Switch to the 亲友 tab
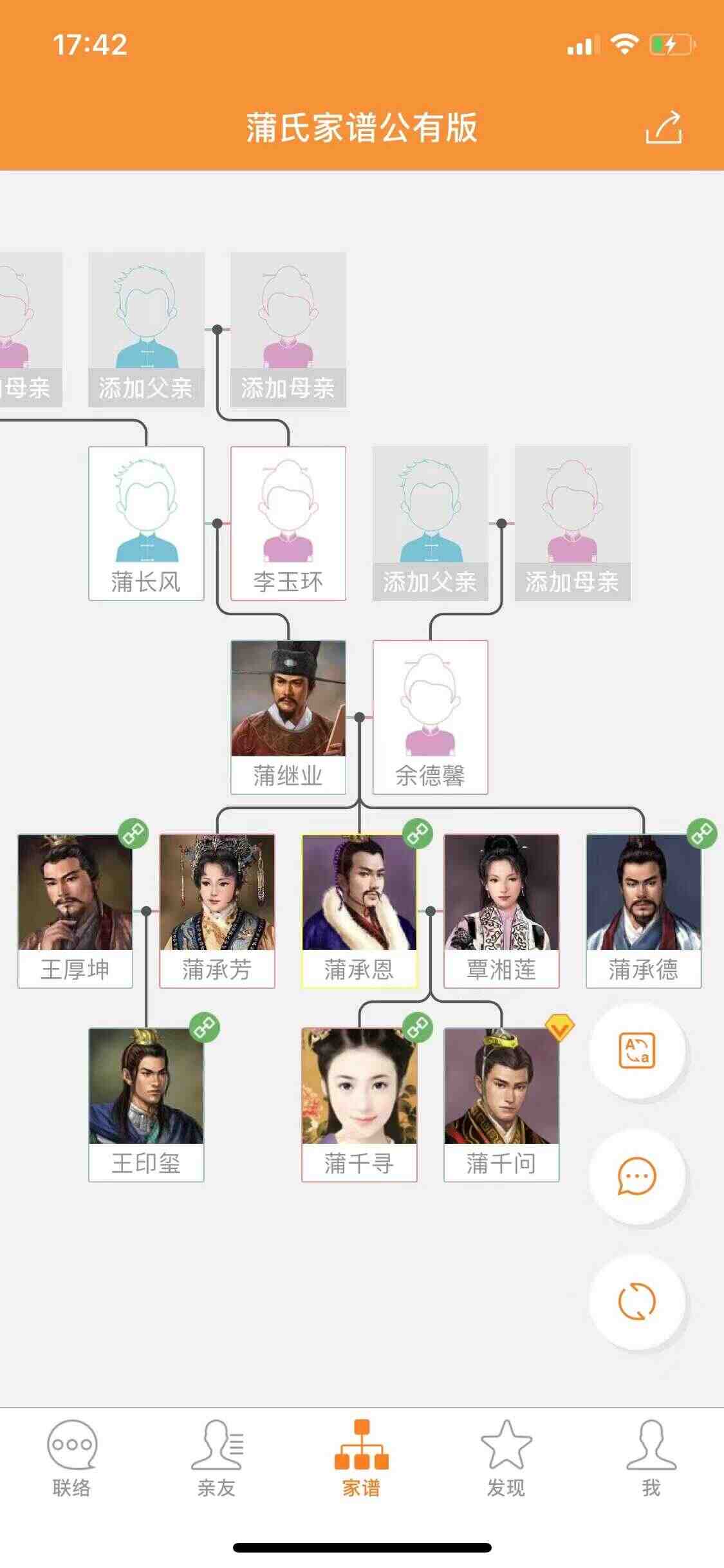The width and height of the screenshot is (724, 1568). pos(217,1459)
